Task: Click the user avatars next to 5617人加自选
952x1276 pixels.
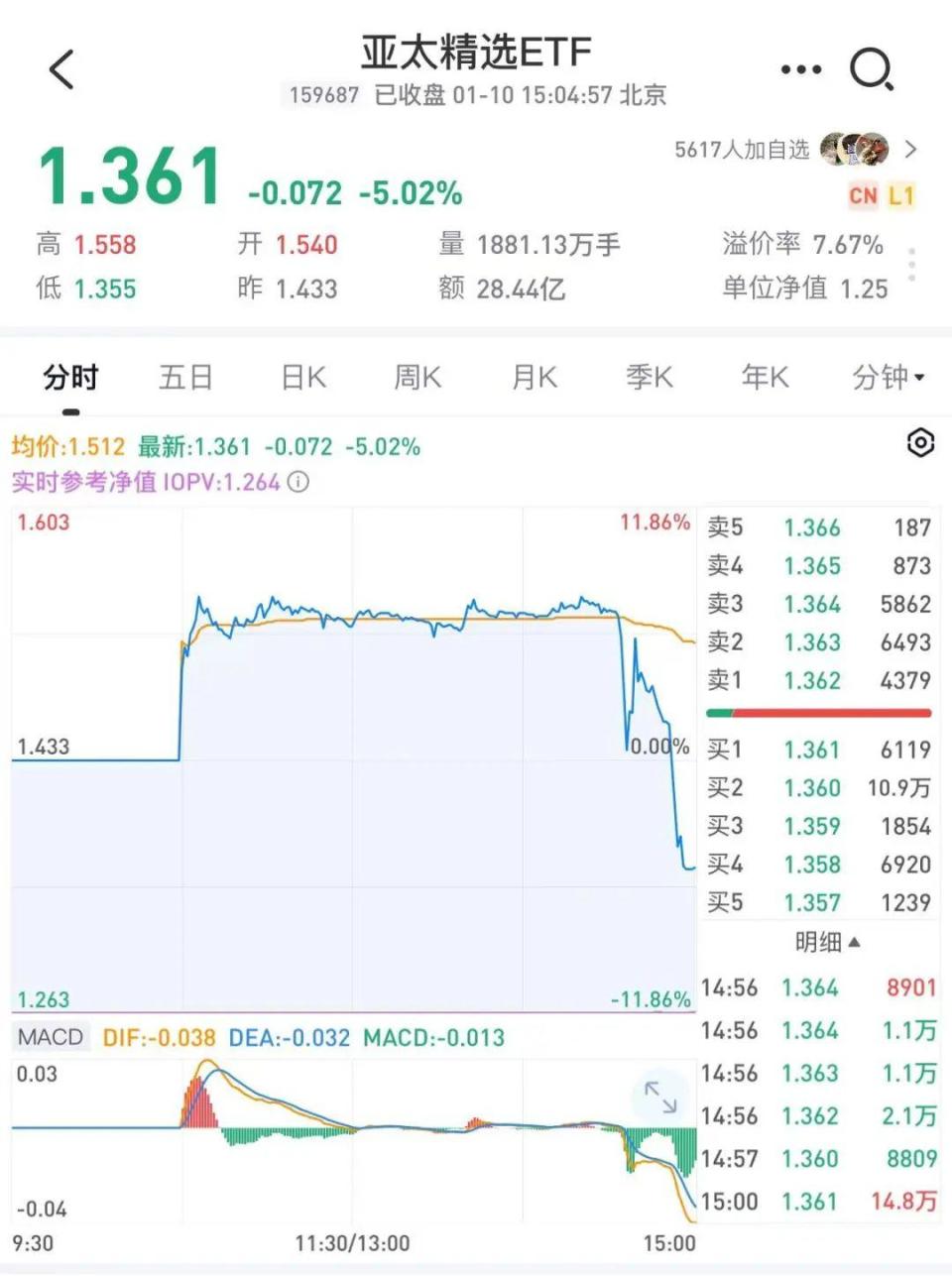Action: pos(855,150)
